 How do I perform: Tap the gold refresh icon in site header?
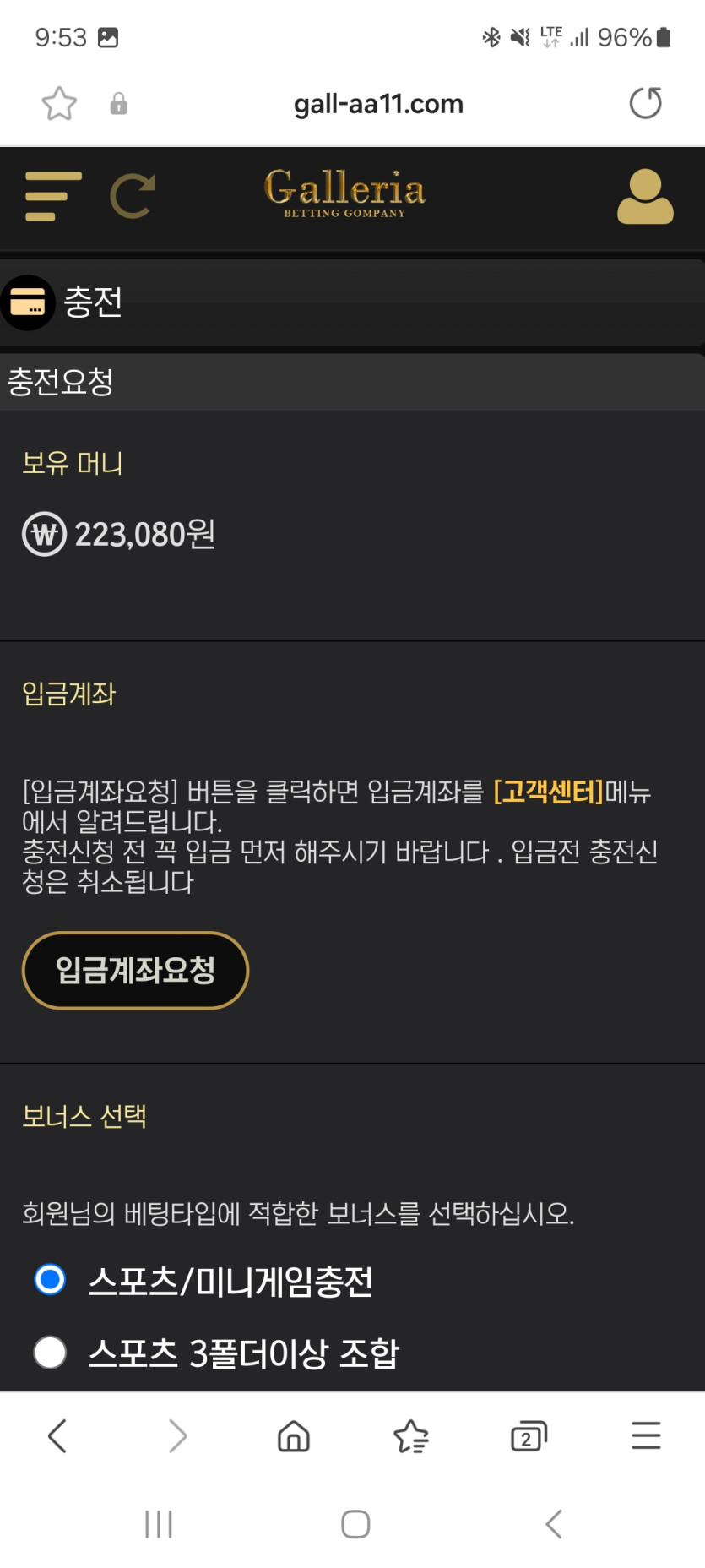[x=133, y=197]
